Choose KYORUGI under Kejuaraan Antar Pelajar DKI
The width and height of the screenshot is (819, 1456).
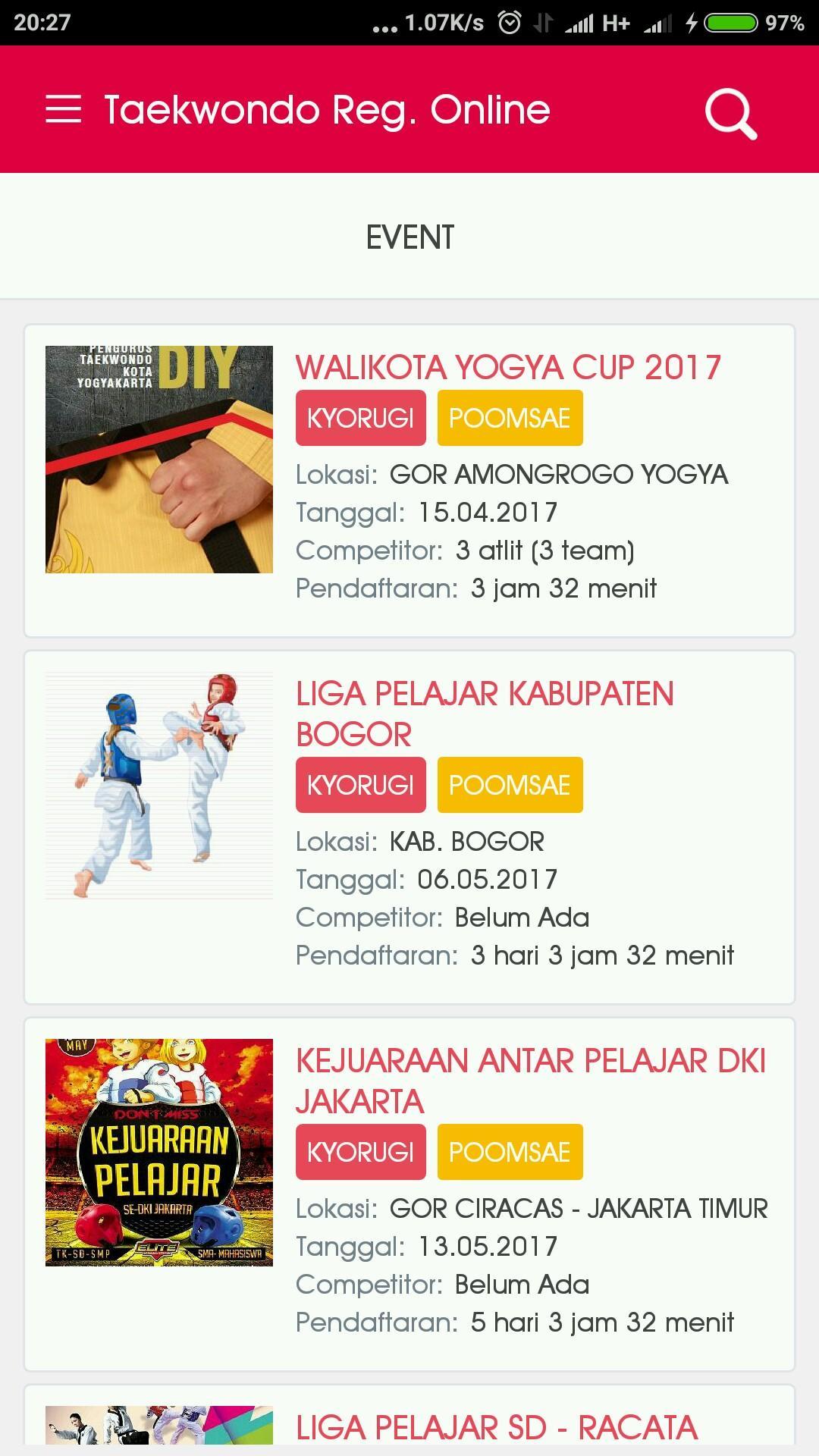pos(360,1152)
